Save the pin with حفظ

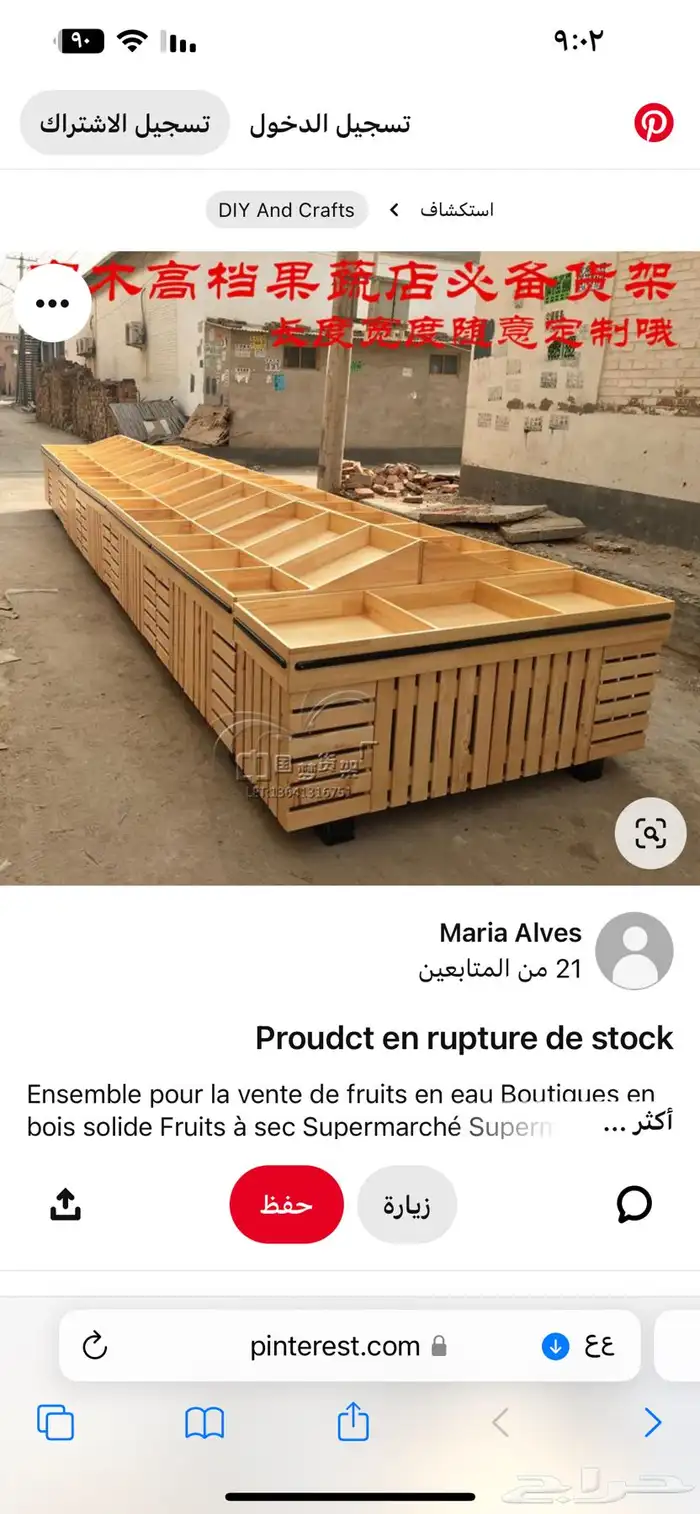tap(286, 1204)
